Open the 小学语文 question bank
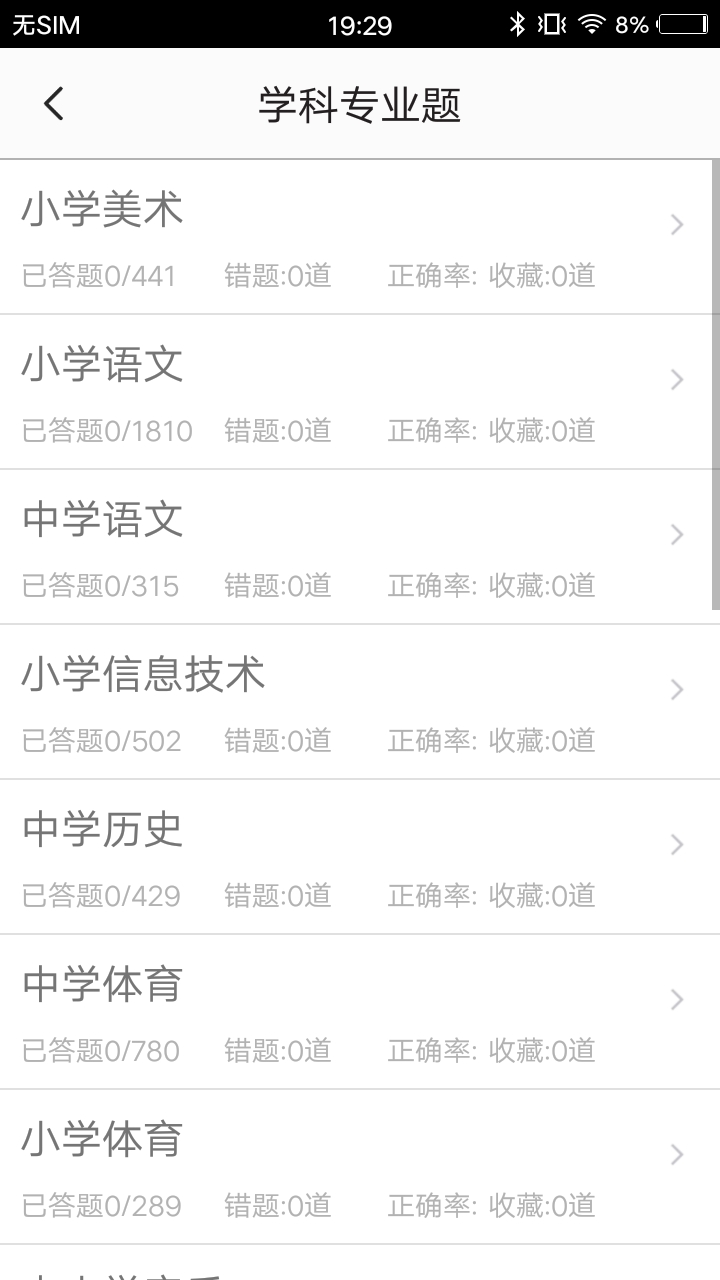 103,365
